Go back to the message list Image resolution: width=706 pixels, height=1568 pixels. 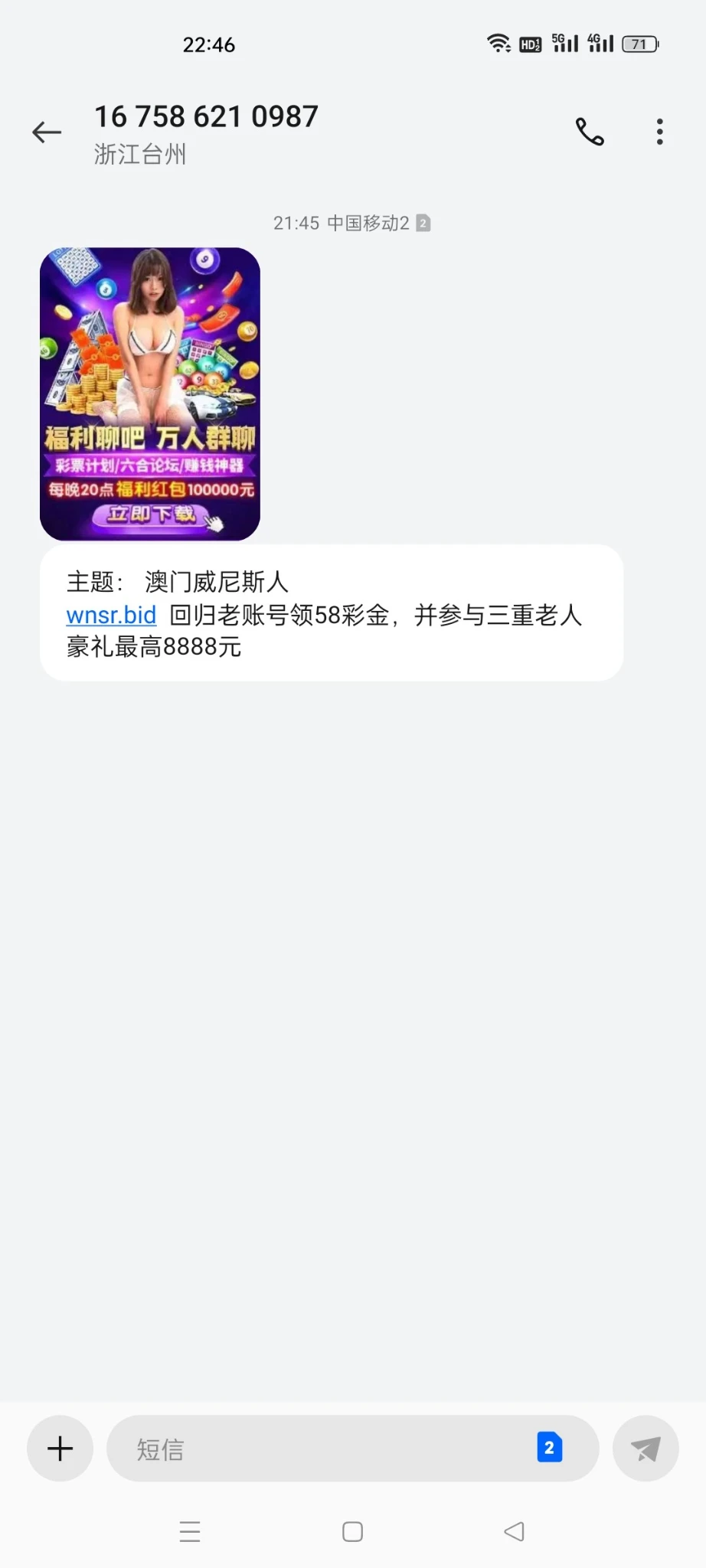[x=47, y=132]
